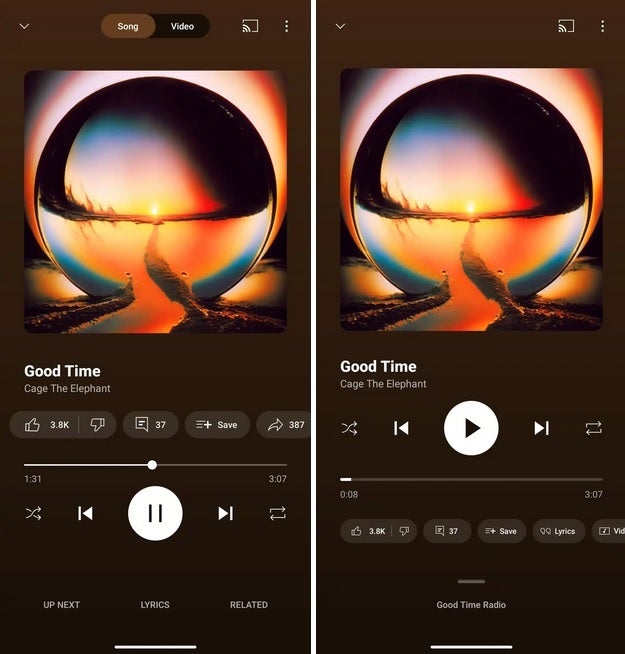Screen dimensions: 625x654
Task: Open the LYRICS tab
Action: click(155, 605)
